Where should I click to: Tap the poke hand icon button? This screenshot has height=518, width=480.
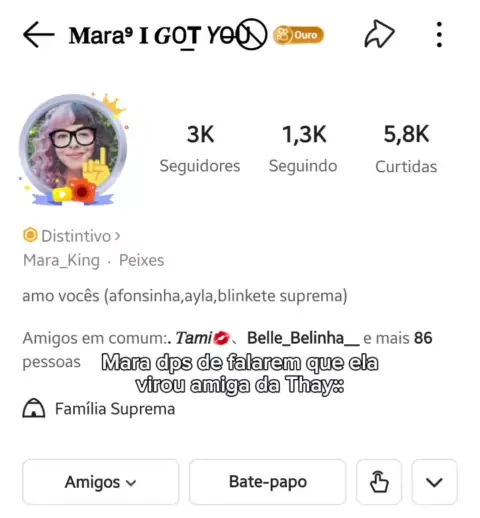coord(379,482)
